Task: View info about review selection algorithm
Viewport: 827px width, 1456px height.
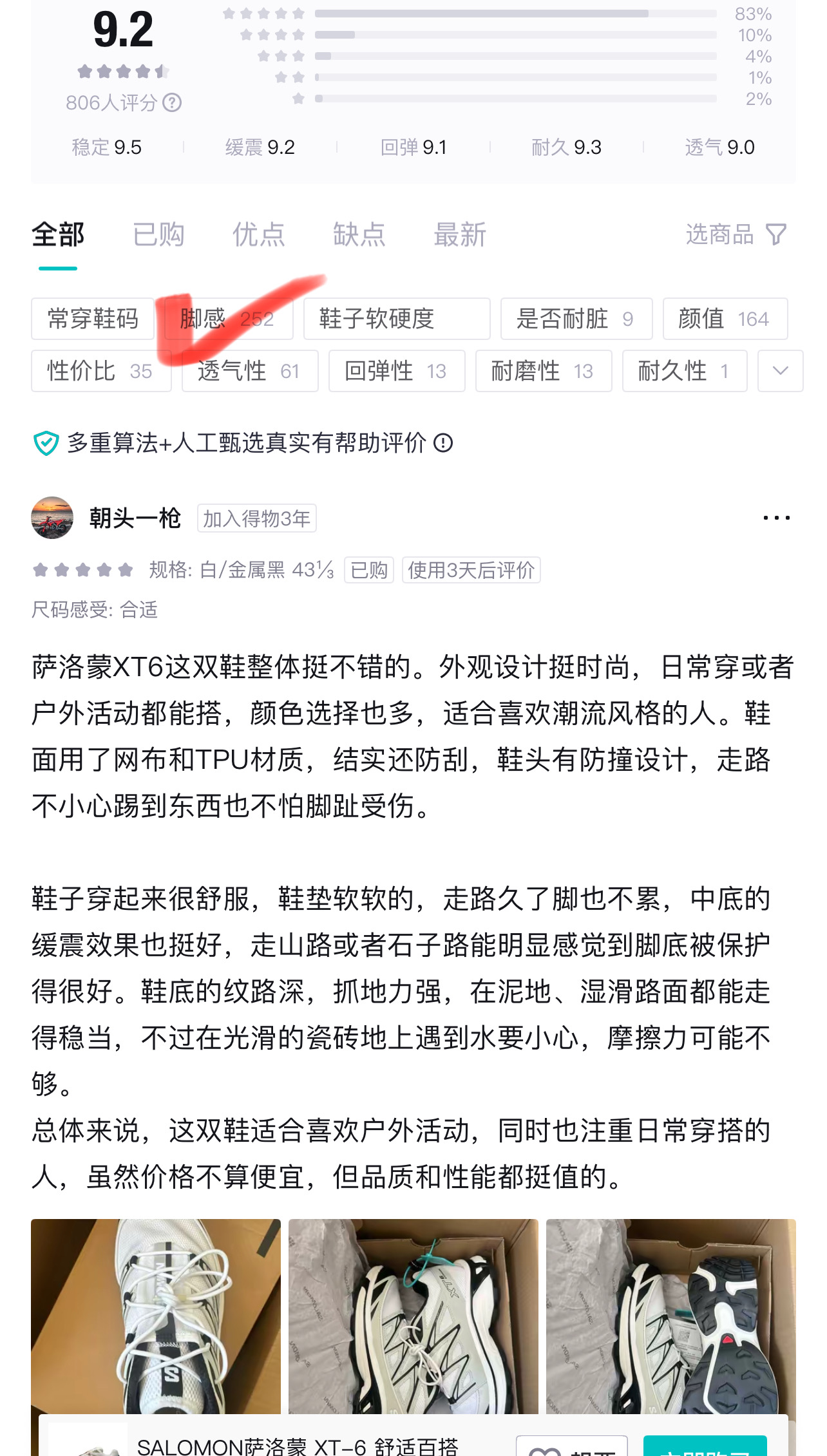Action: point(443,443)
